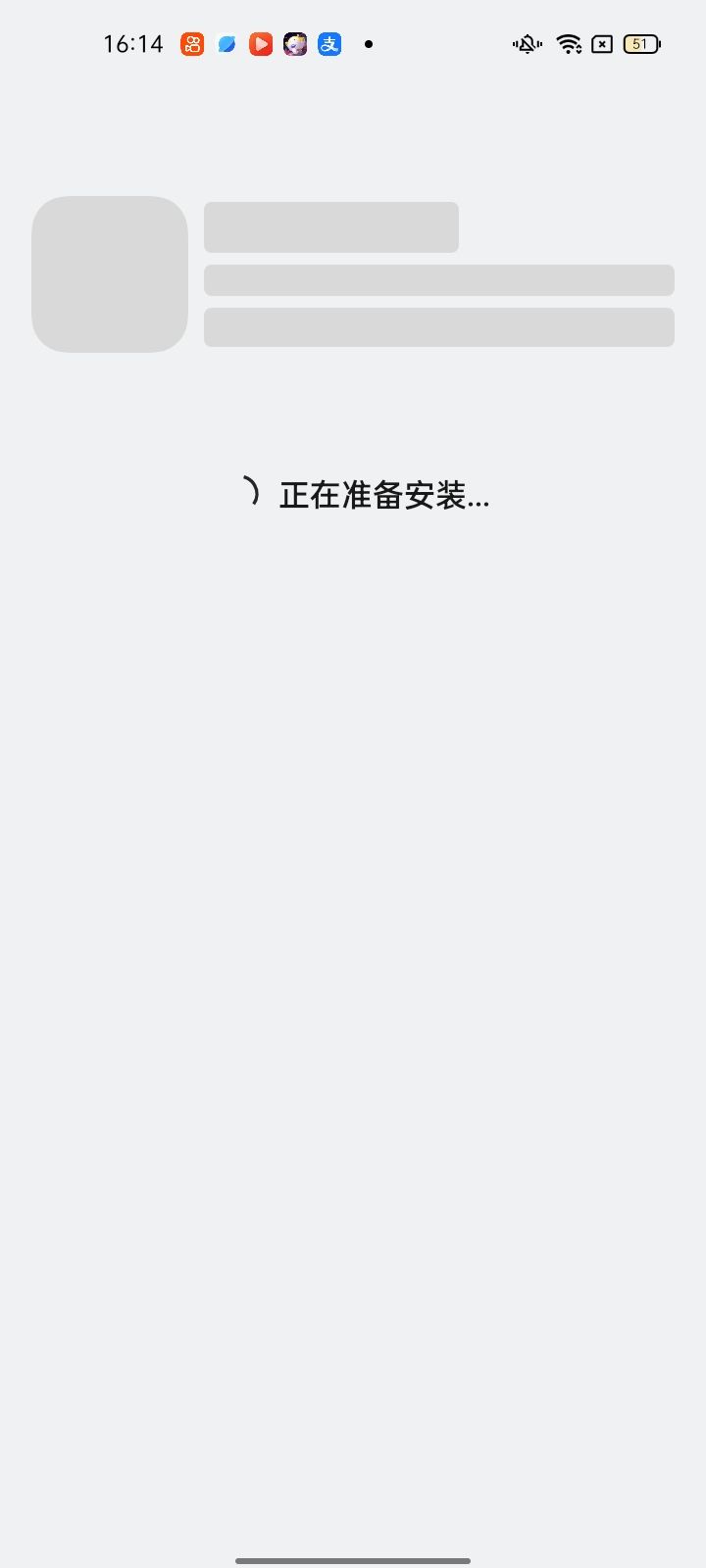Tap the vibrate mode status icon

point(527,43)
